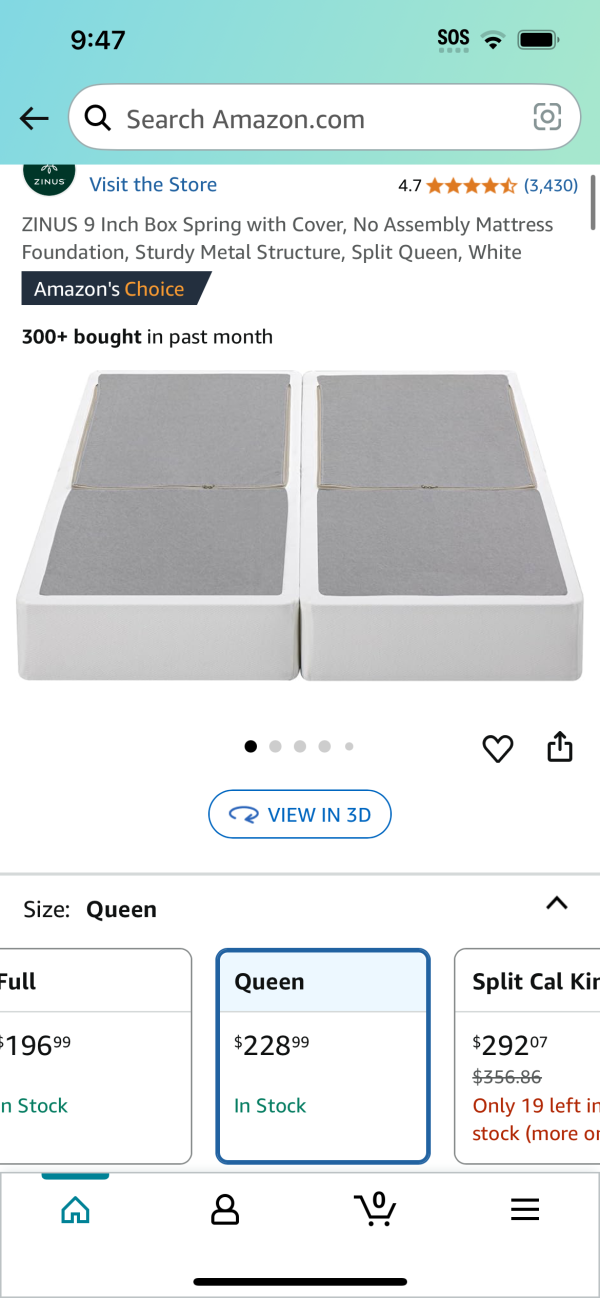Switch to the Home tab
The width and height of the screenshot is (600, 1298).
(x=75, y=1210)
